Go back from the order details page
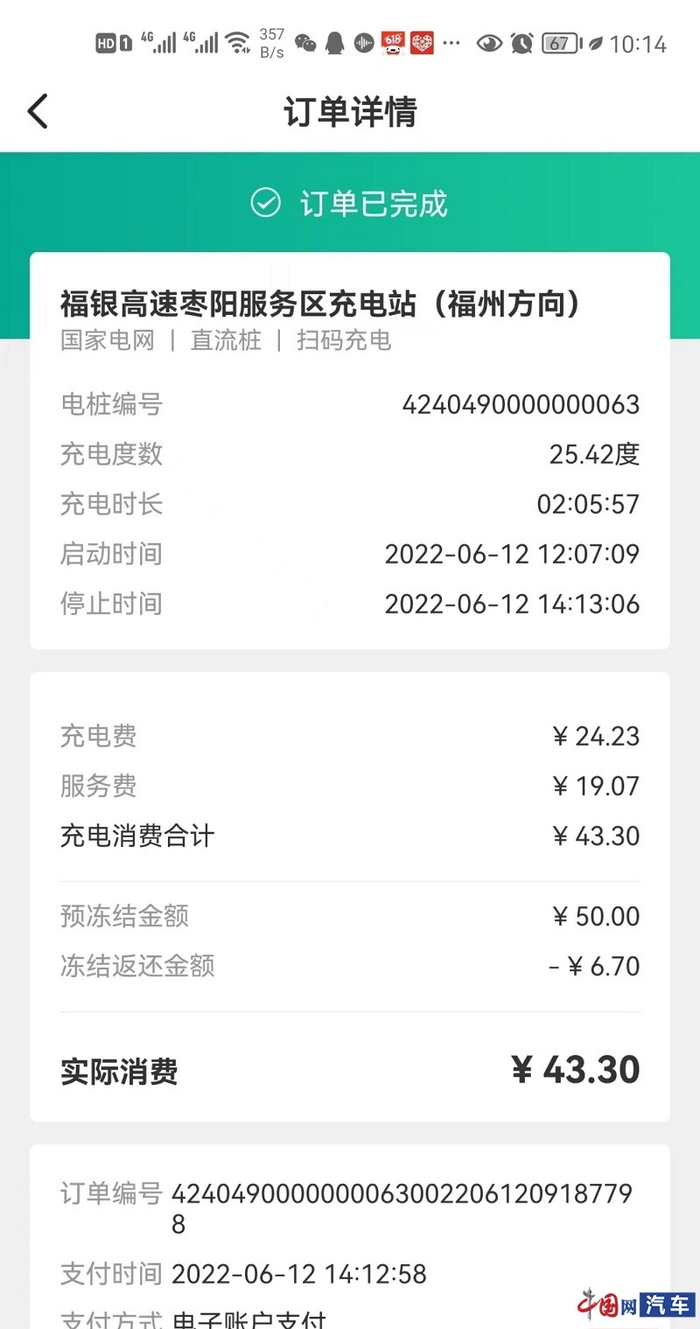Image resolution: width=700 pixels, height=1329 pixels. point(38,111)
